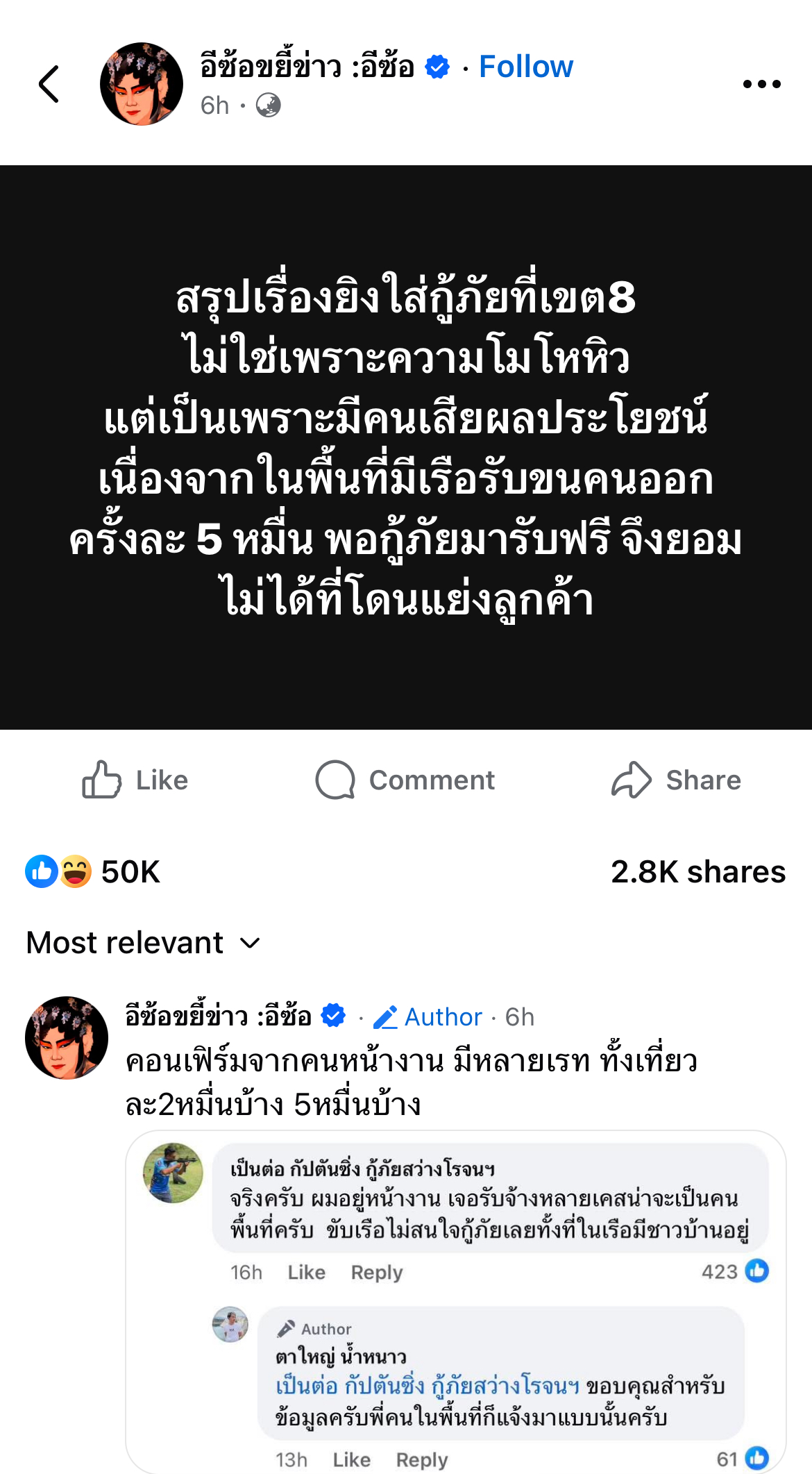Open the post author's profile picture
Image resolution: width=812 pixels, height=1474 pixels.
pyautogui.click(x=142, y=84)
